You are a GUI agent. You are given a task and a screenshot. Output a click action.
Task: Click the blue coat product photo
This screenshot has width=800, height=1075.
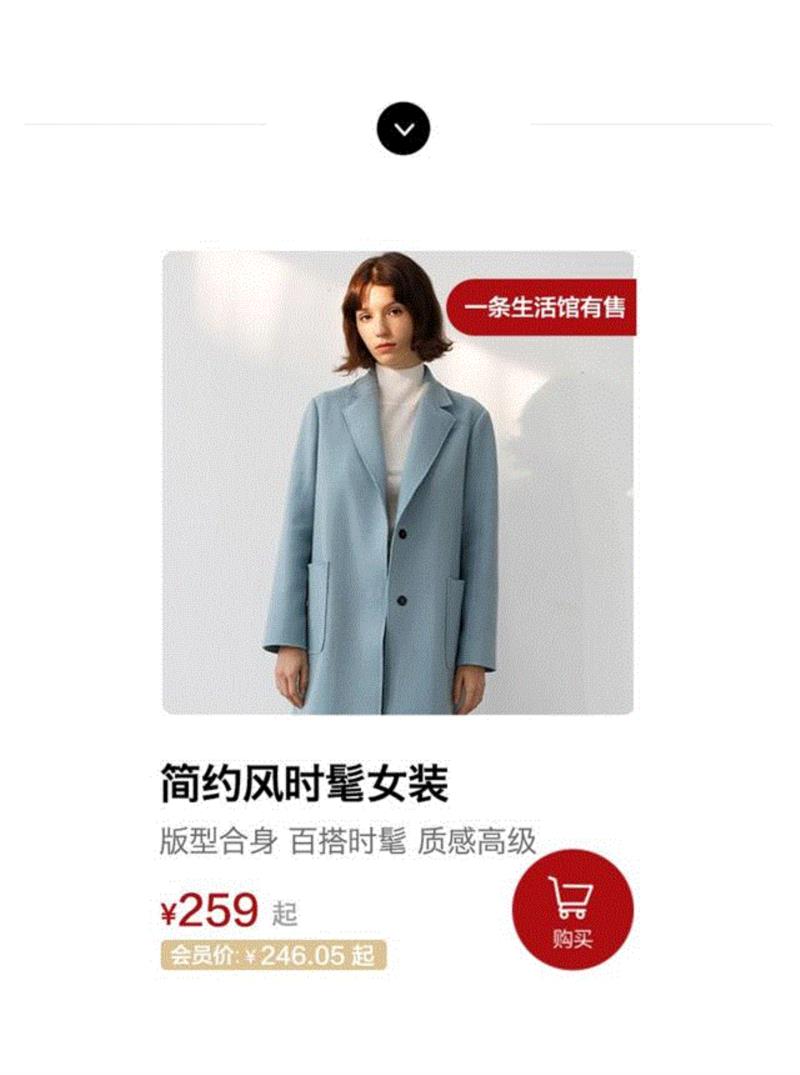400,480
